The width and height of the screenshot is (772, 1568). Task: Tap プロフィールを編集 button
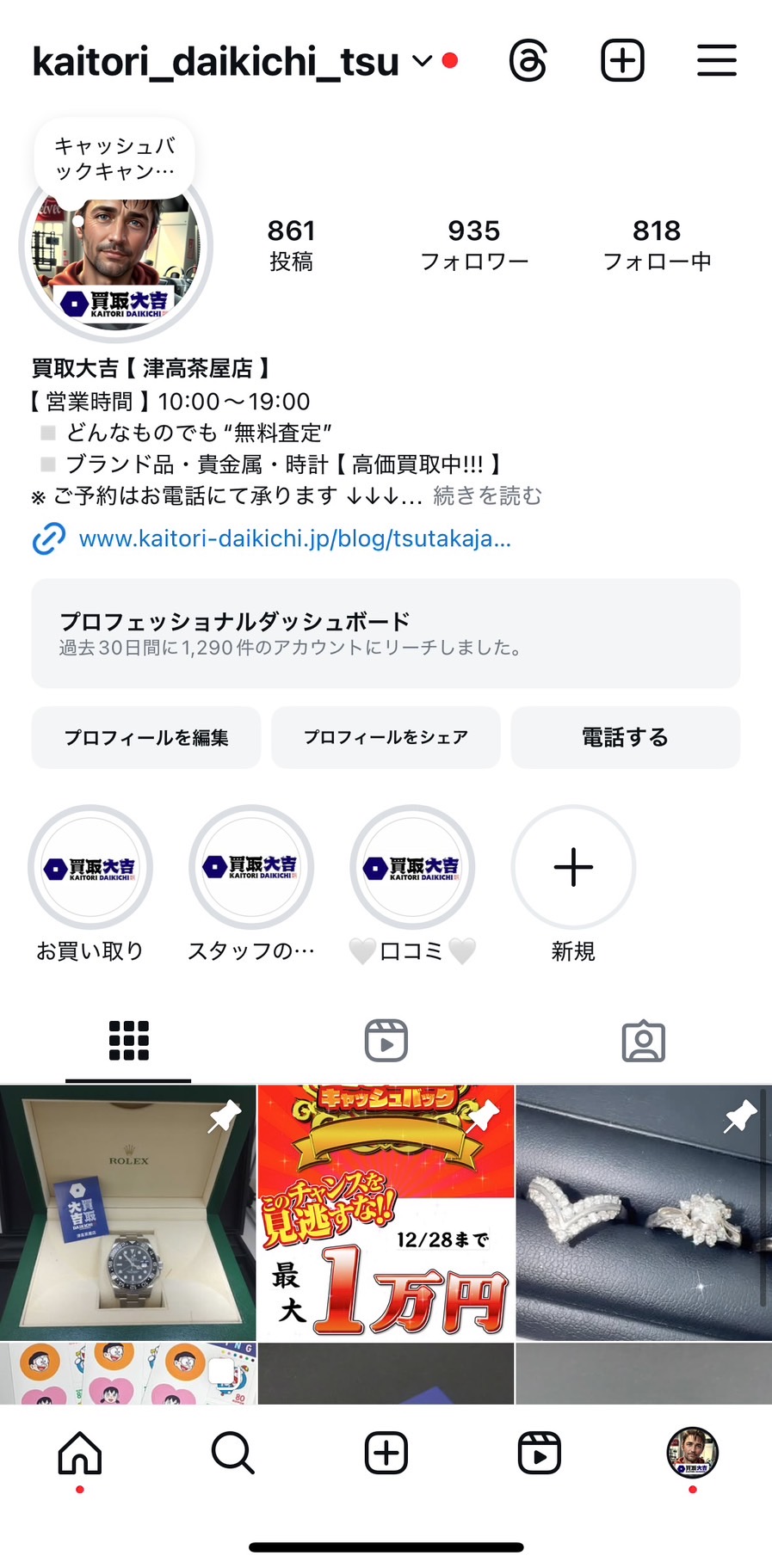pyautogui.click(x=146, y=737)
